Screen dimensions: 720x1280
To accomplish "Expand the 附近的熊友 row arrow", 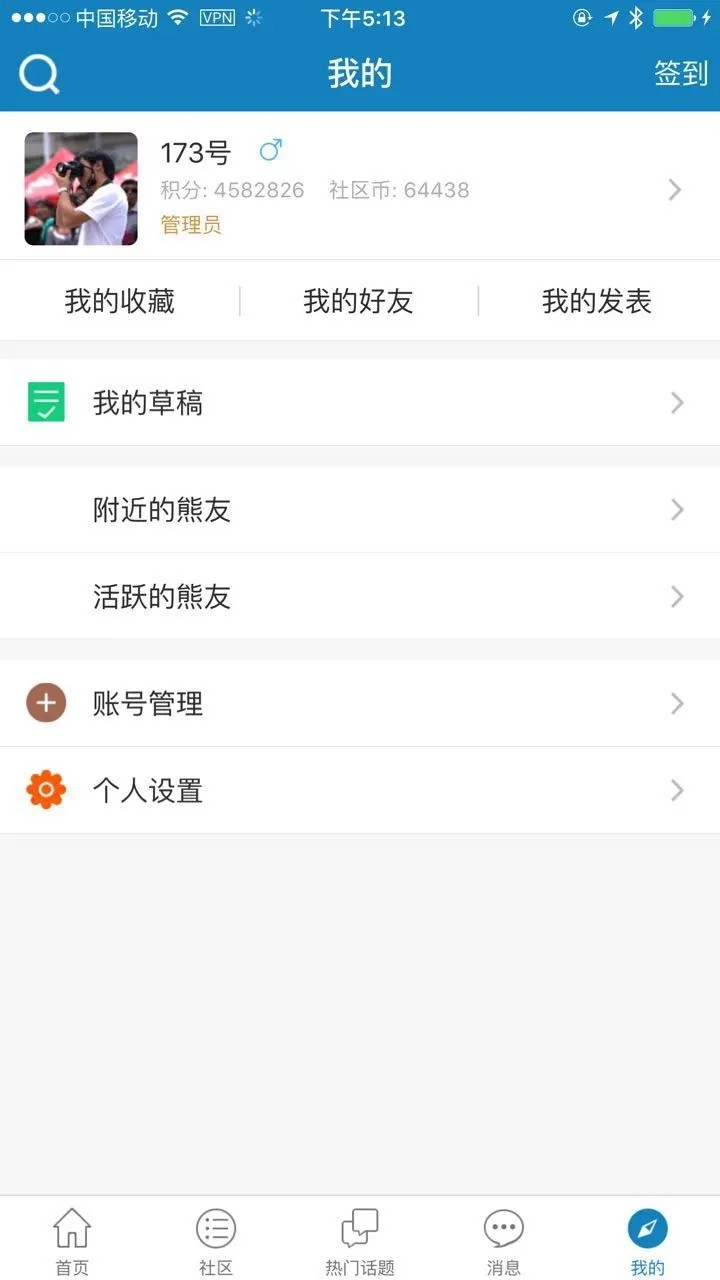I will (x=677, y=510).
